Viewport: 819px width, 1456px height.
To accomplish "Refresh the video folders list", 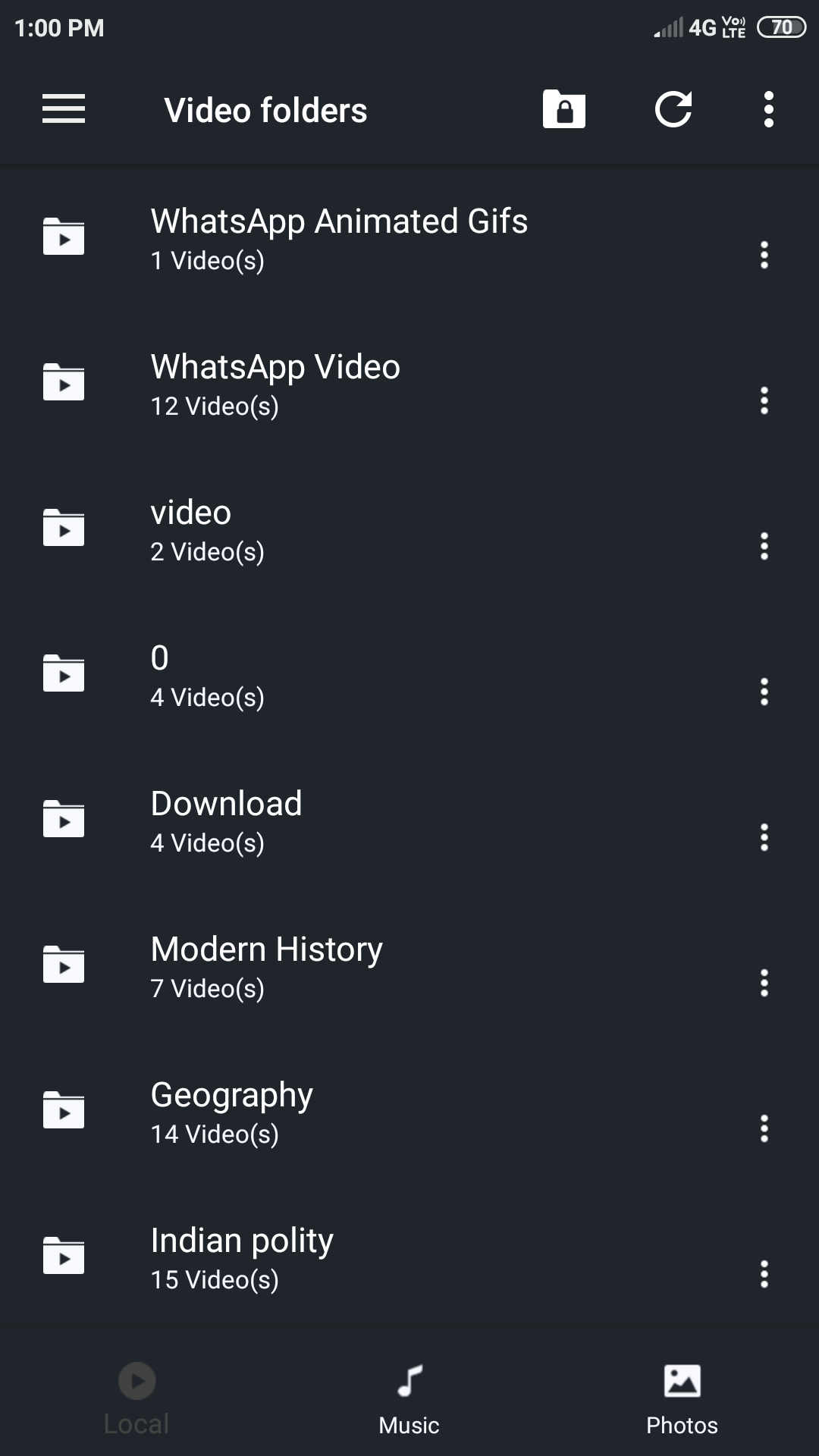I will [x=673, y=109].
